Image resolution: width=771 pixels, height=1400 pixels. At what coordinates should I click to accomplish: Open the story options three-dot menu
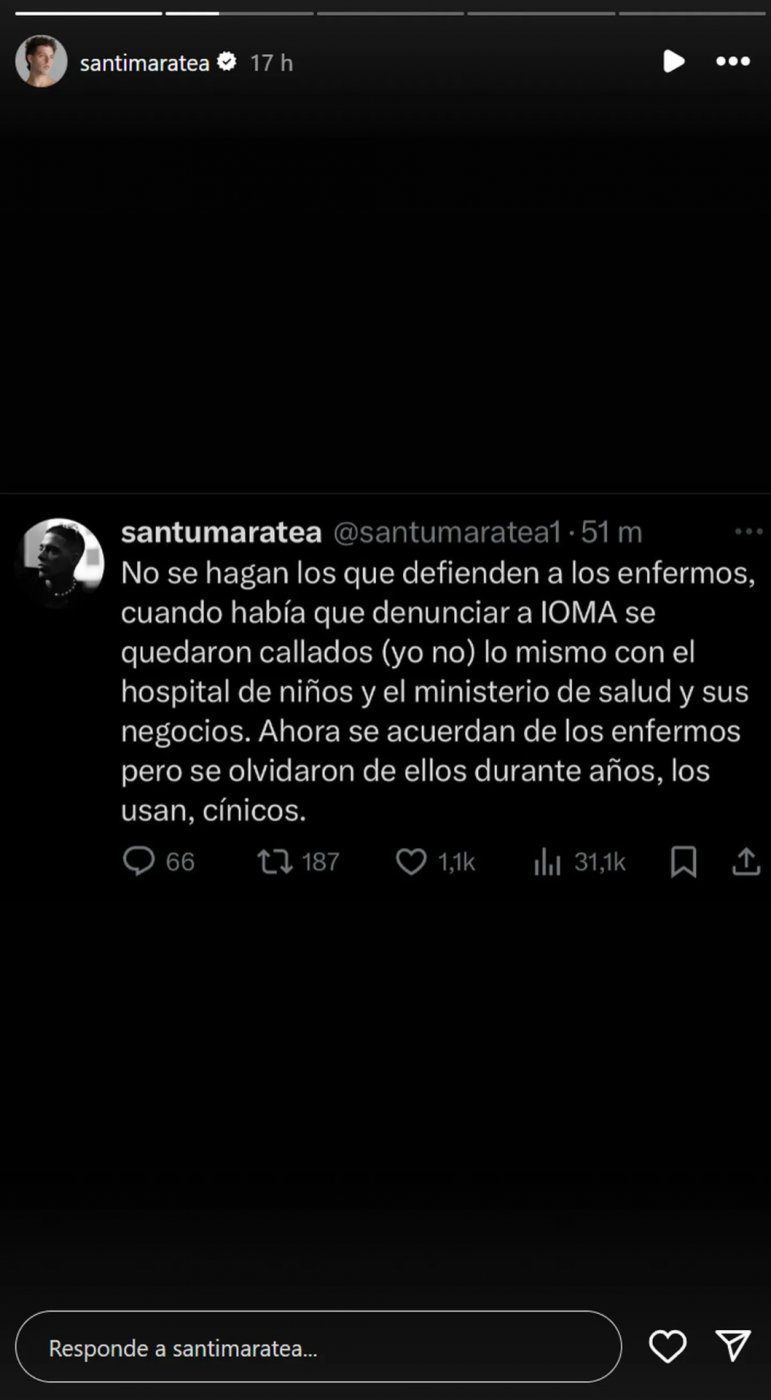click(x=733, y=61)
